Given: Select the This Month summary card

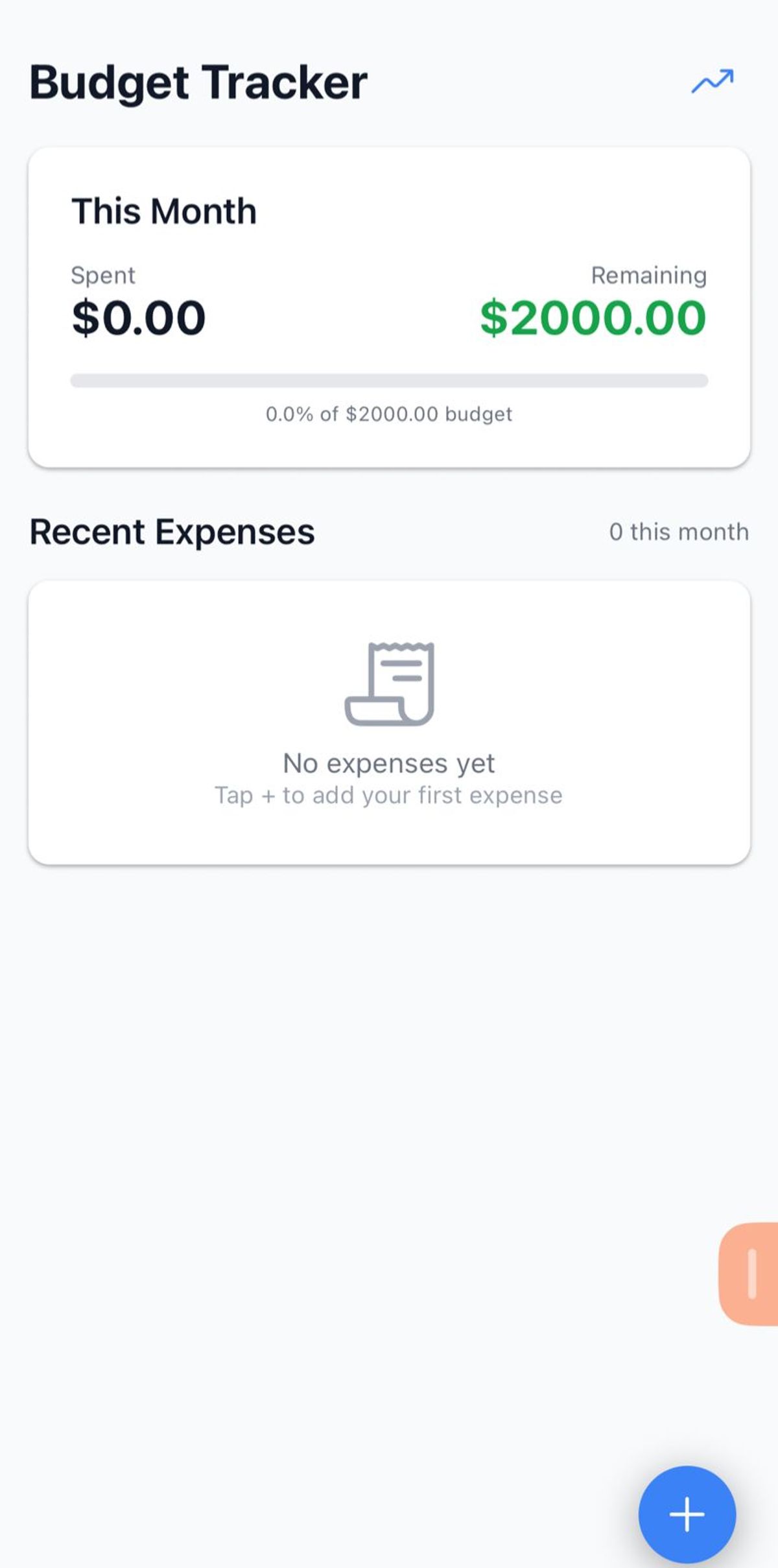Looking at the screenshot, I should tap(389, 305).
